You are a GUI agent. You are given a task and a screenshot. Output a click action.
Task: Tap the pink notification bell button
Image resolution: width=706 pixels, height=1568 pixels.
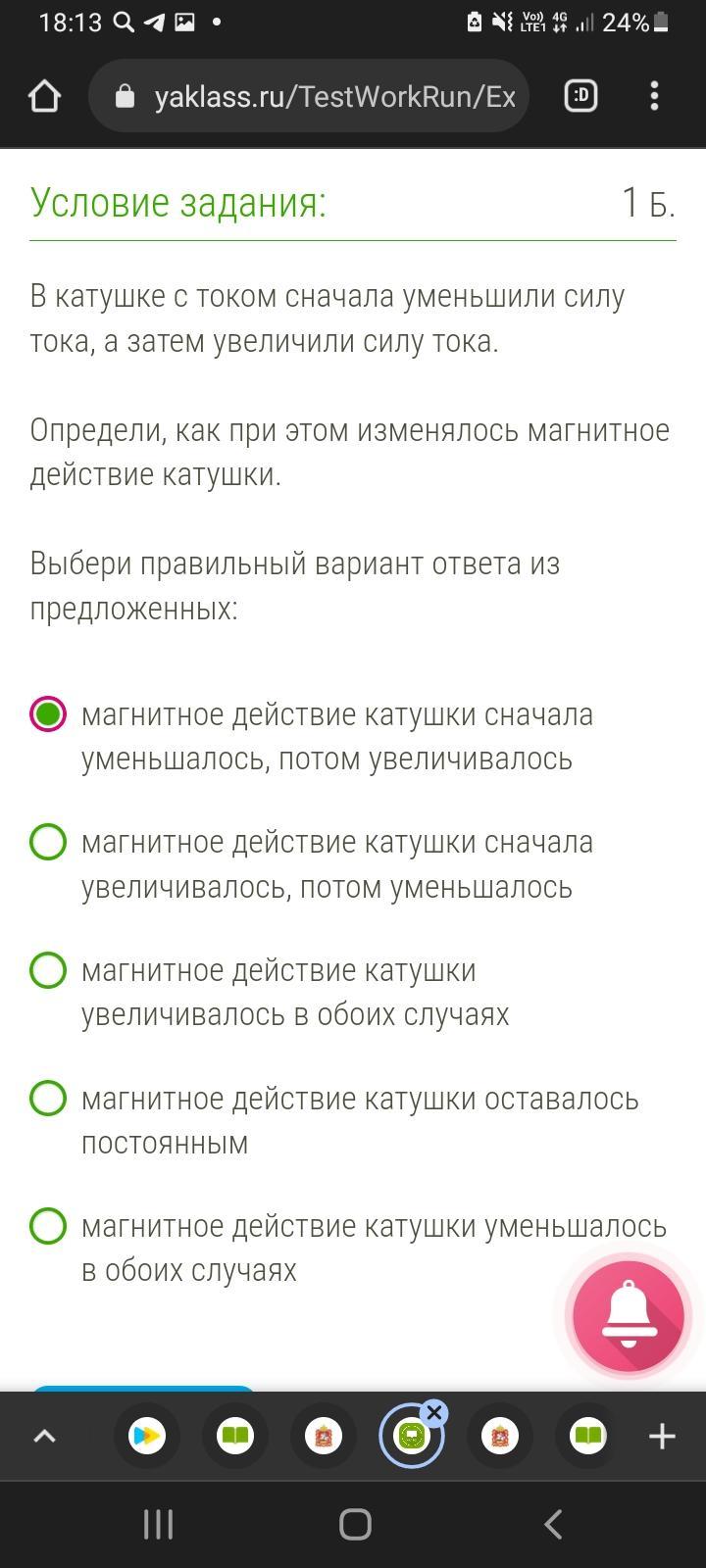click(x=629, y=1315)
